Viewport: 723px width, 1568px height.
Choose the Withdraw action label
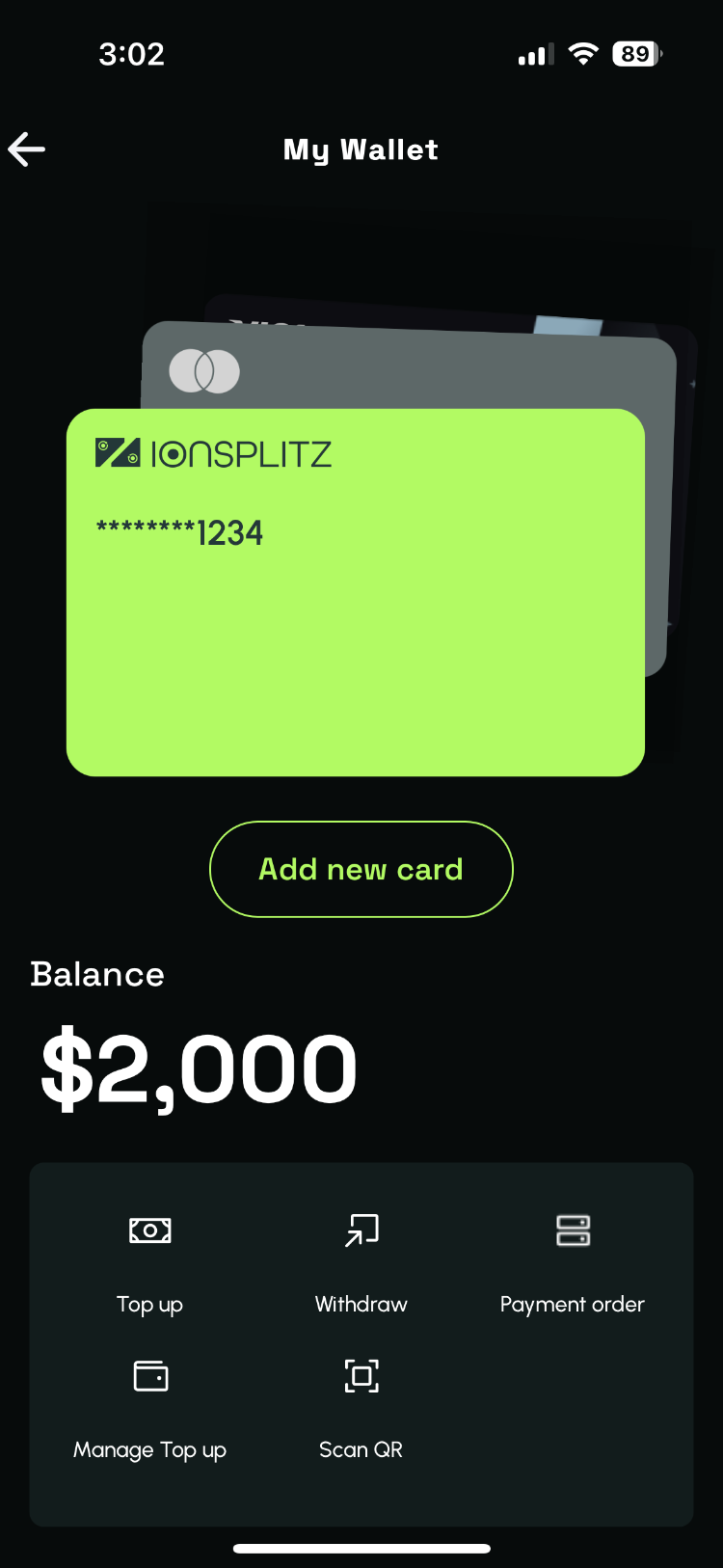[361, 1304]
